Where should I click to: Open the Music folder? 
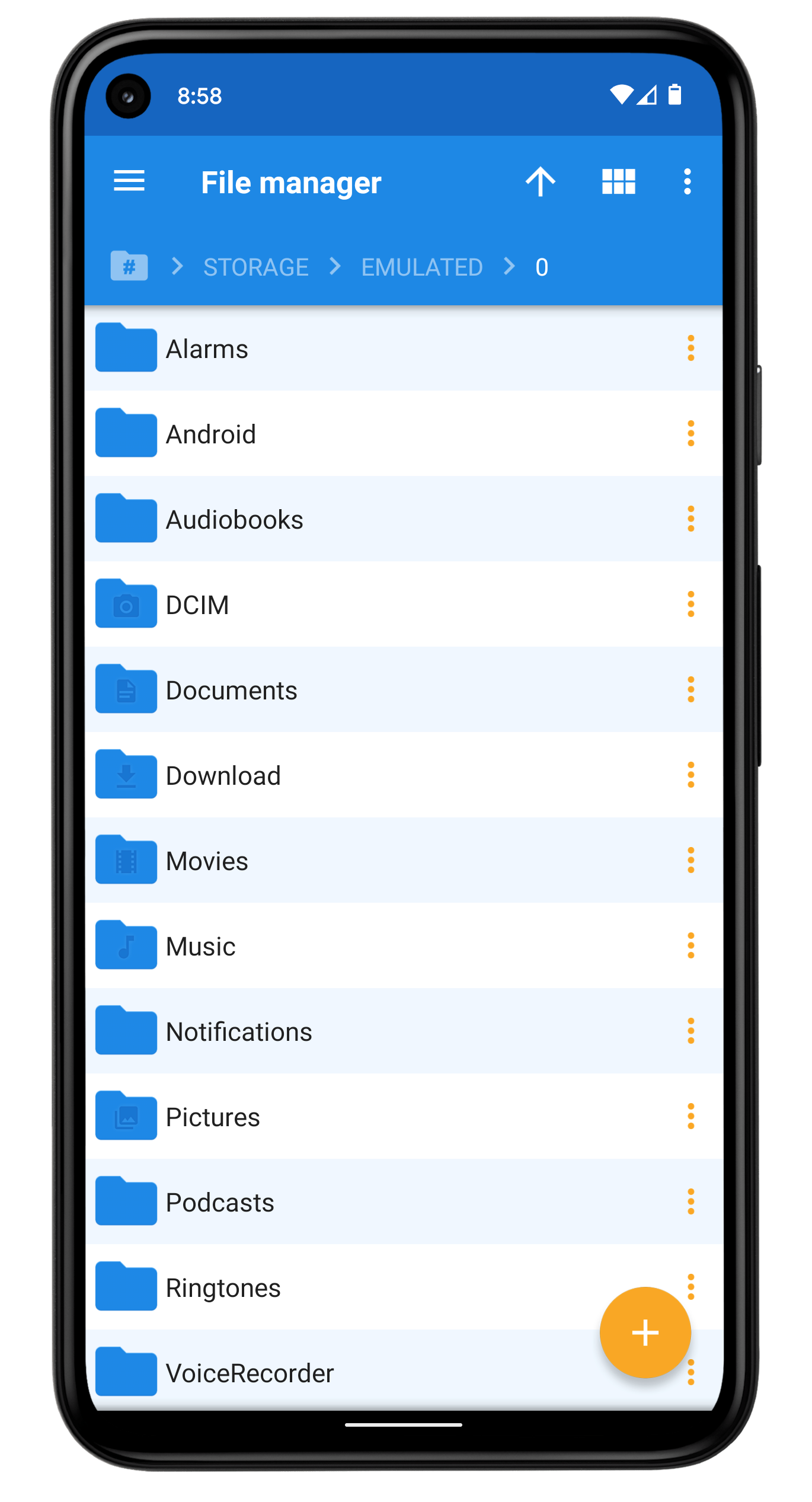coord(201,946)
